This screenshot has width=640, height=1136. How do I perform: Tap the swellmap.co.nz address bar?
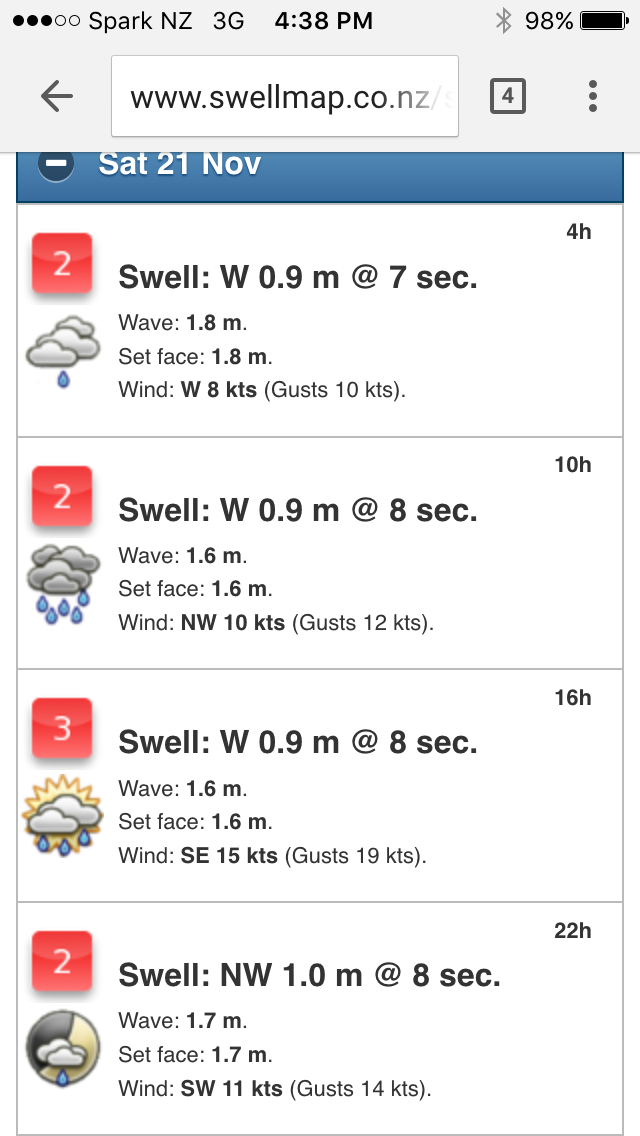click(285, 96)
